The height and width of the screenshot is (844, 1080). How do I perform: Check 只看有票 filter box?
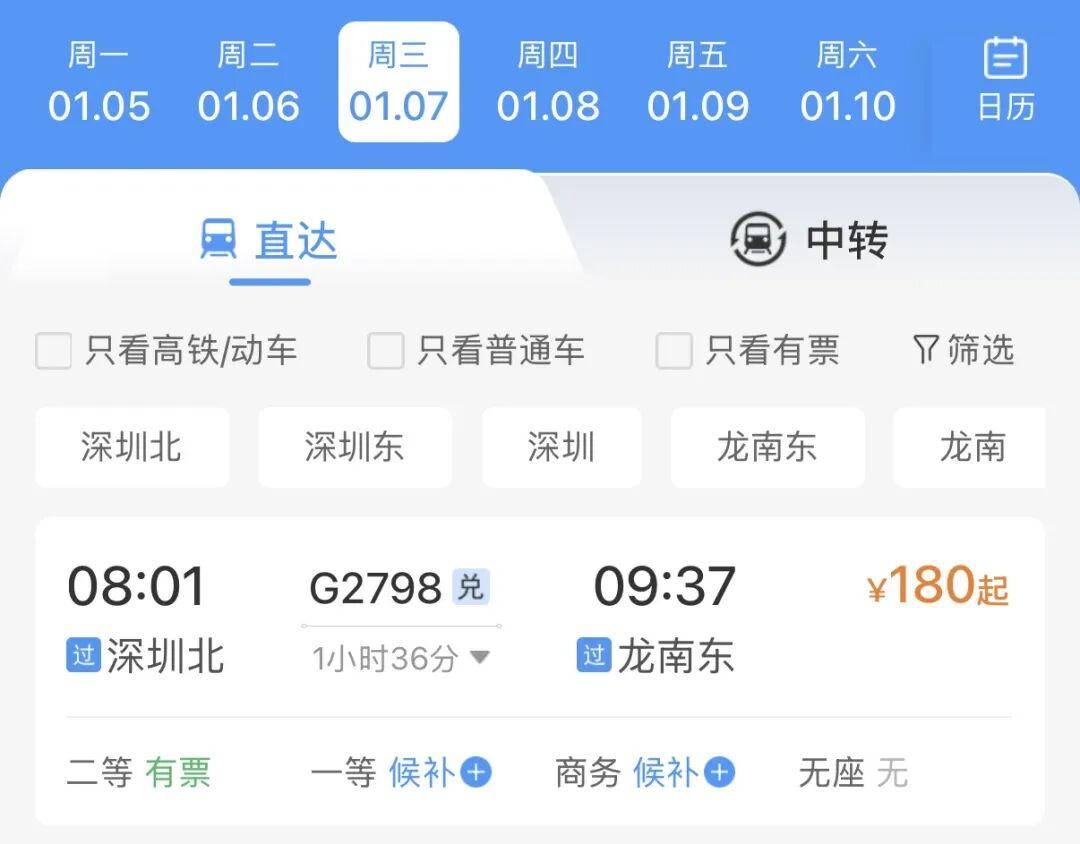coord(674,351)
